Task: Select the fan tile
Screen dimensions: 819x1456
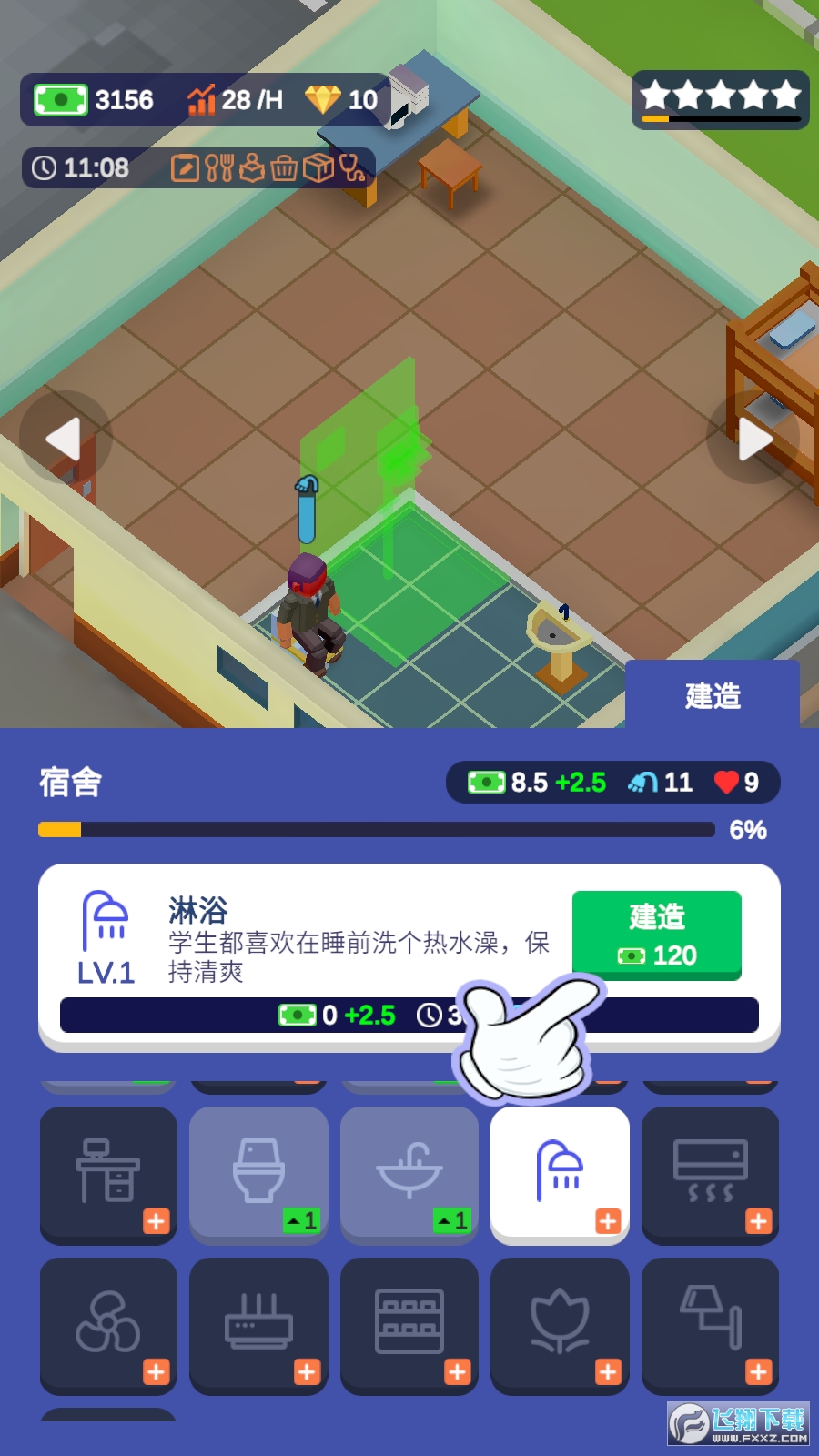Action: [108, 1324]
